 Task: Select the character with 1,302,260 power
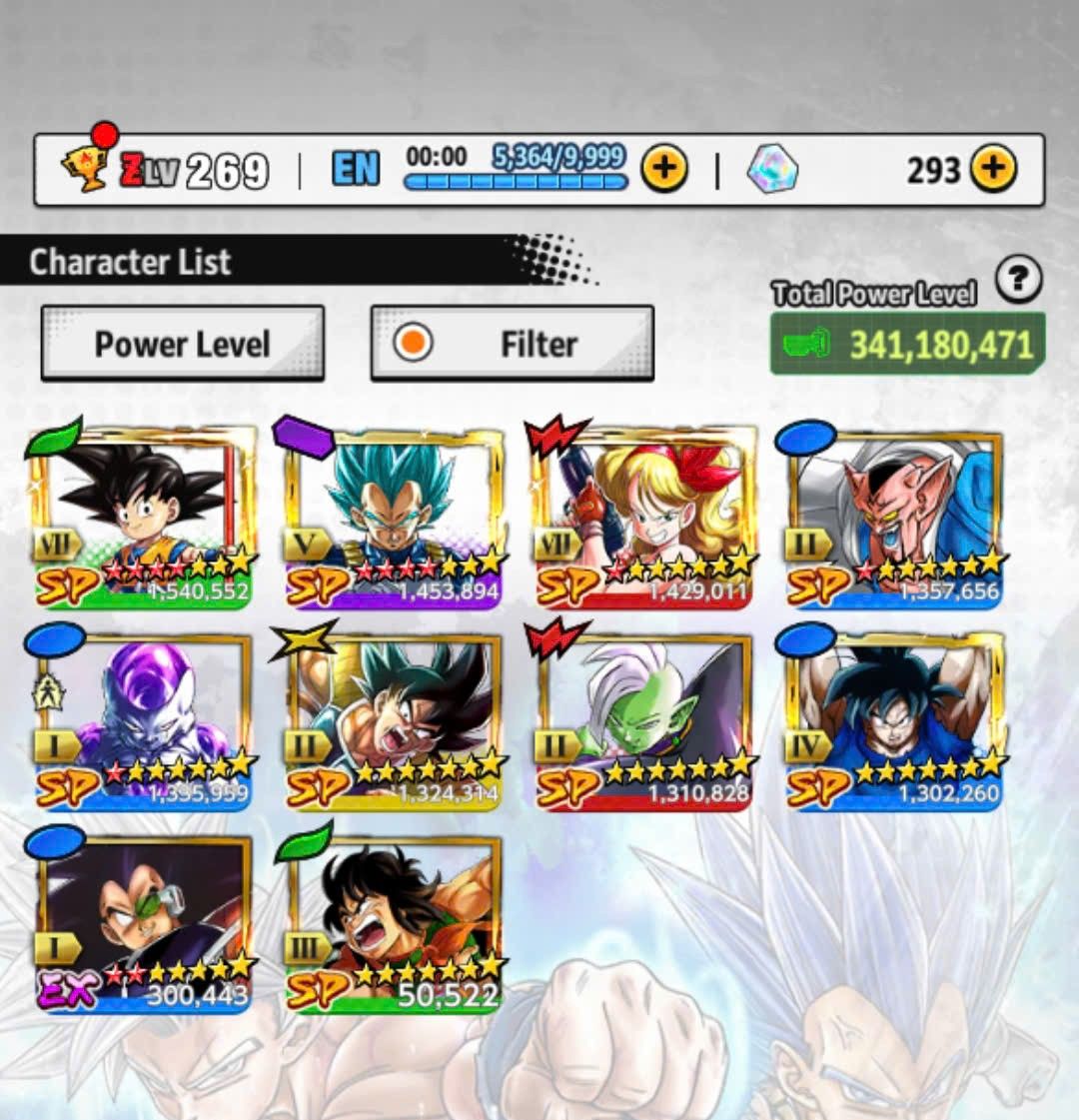pyautogui.click(x=894, y=721)
